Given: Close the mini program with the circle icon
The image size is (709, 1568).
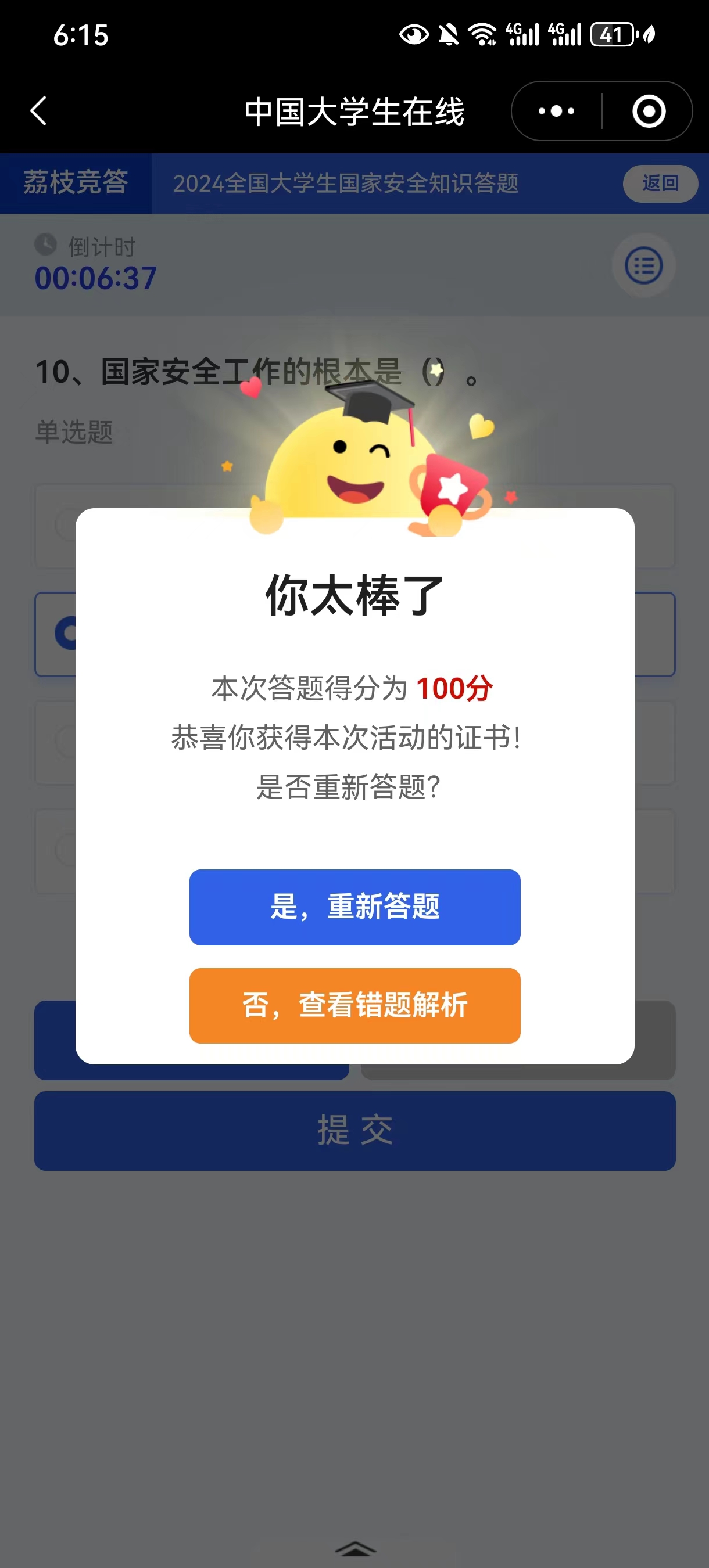Looking at the screenshot, I should pos(649,112).
